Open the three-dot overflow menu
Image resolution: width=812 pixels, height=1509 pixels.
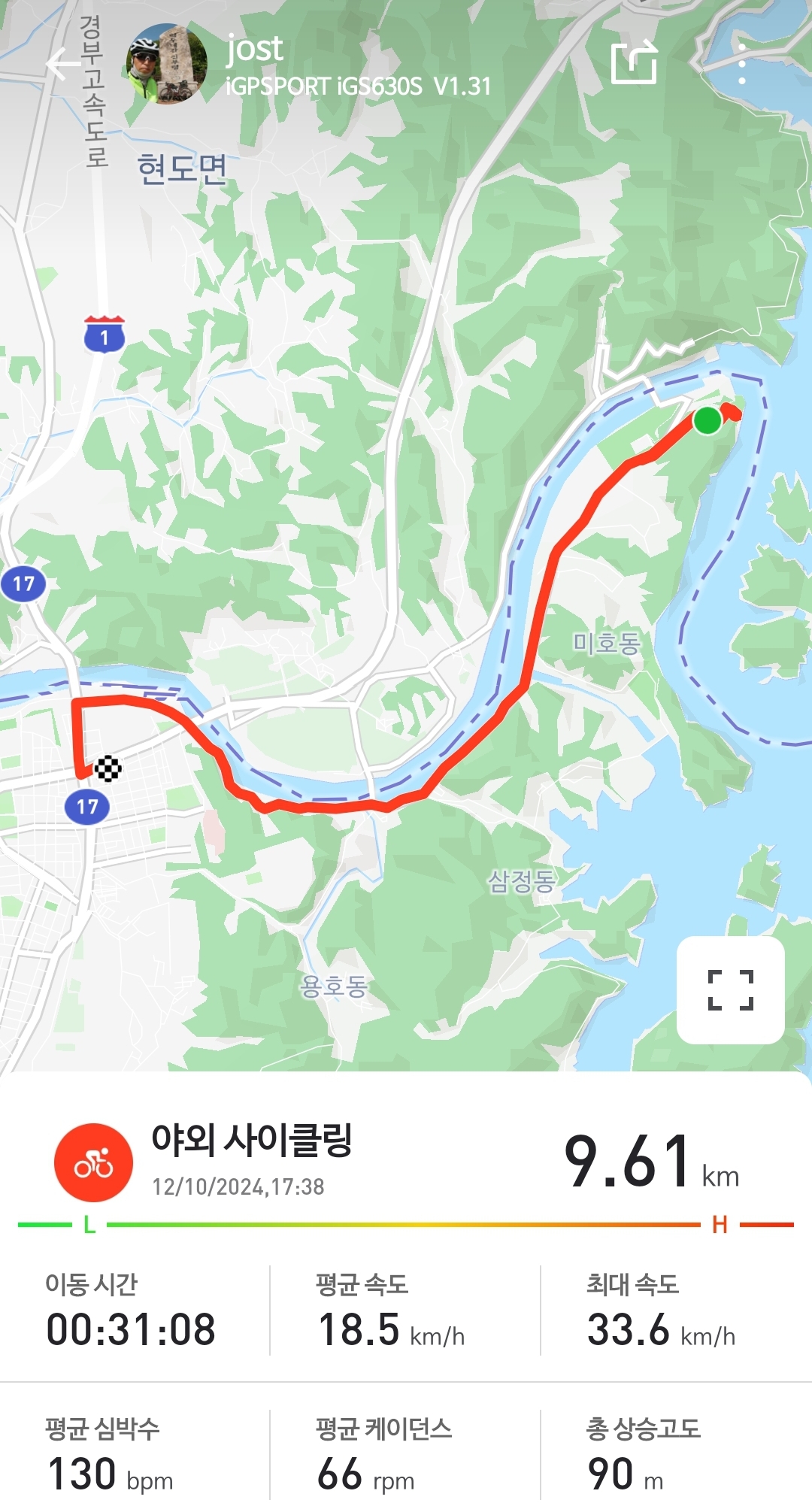point(741,64)
